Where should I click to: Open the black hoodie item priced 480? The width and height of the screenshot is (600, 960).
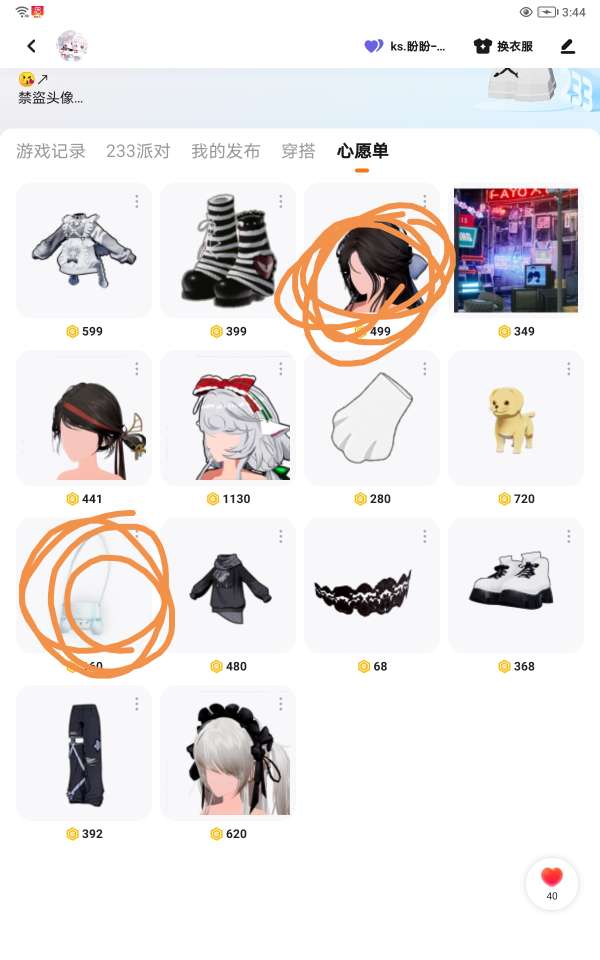click(x=228, y=585)
